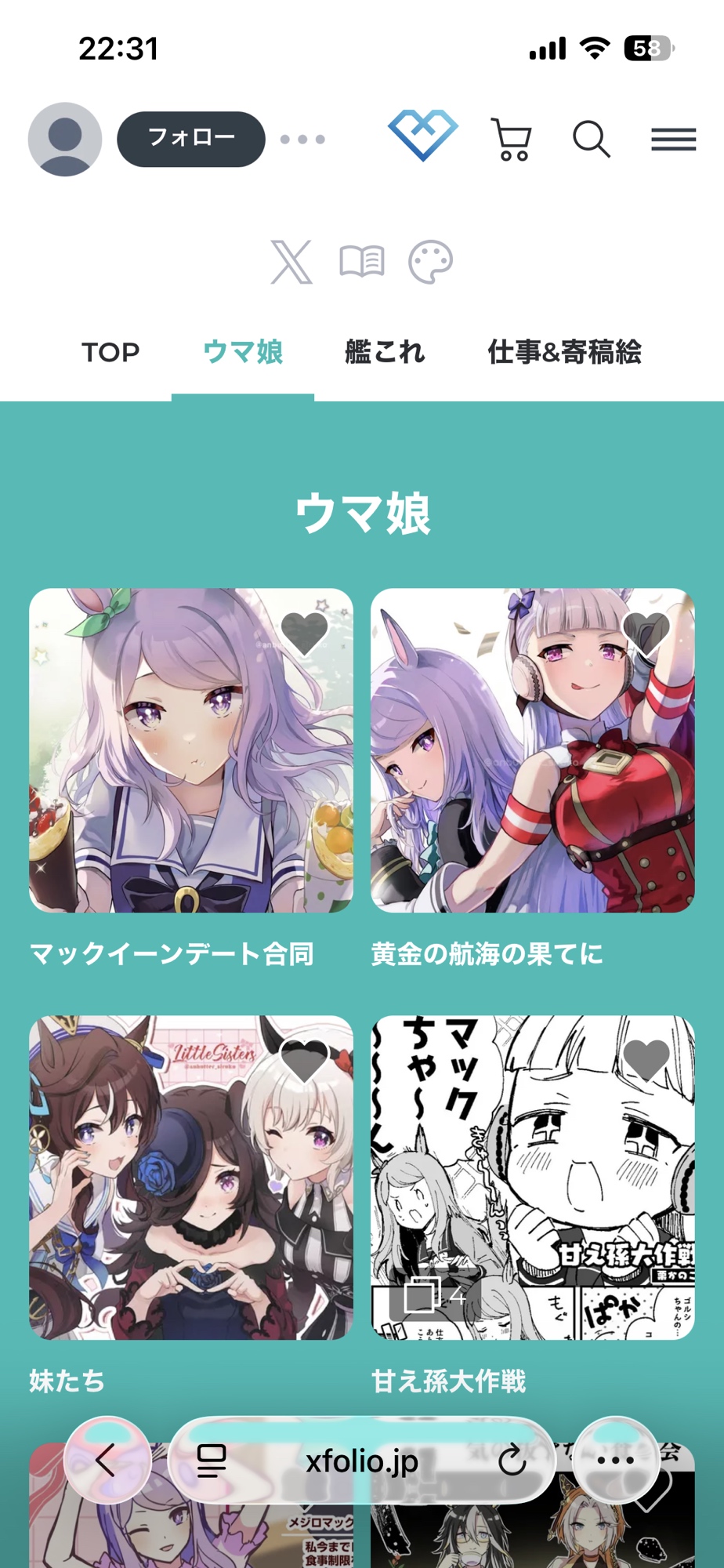Select the ウマ娘 tab

click(x=243, y=353)
